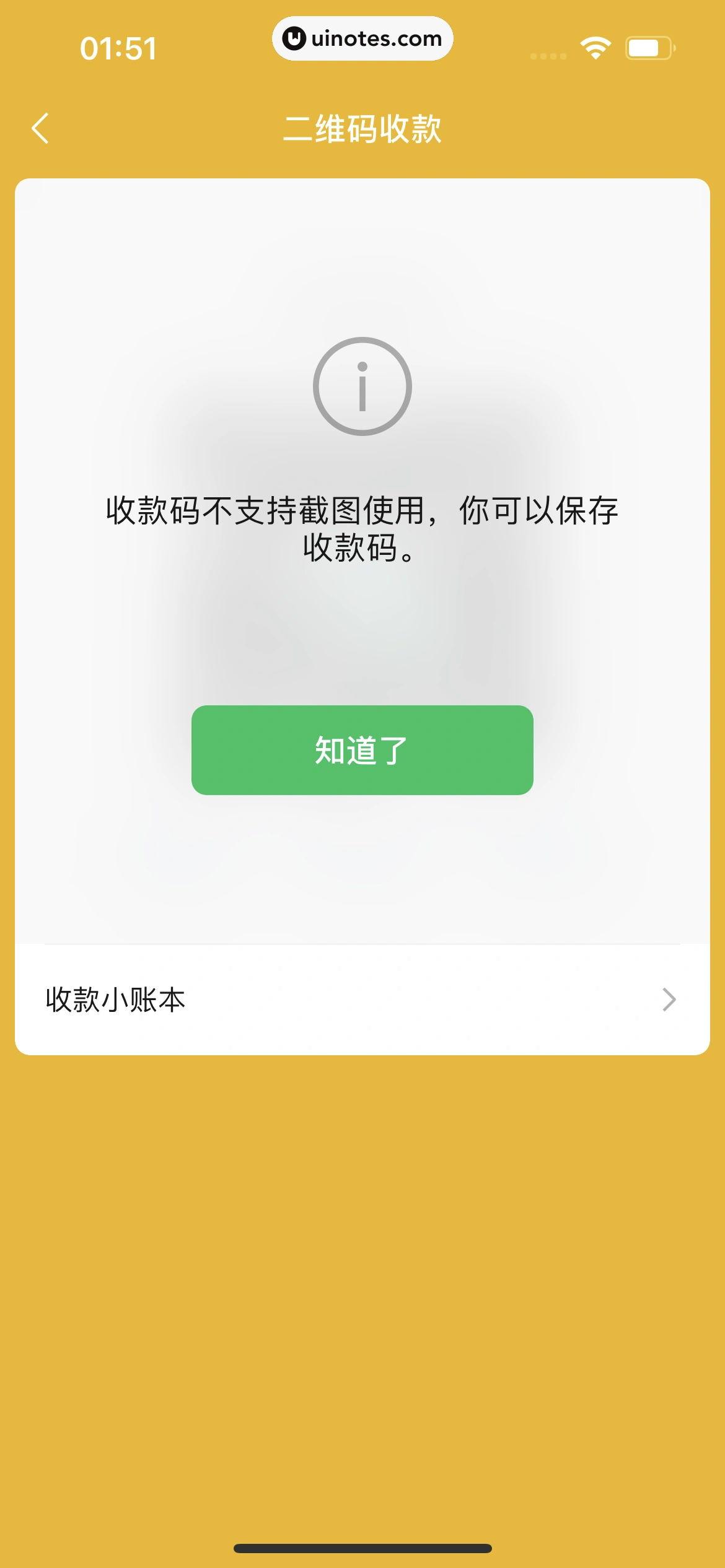
Task: Select the 二维码收款 title text
Action: pyautogui.click(x=362, y=128)
